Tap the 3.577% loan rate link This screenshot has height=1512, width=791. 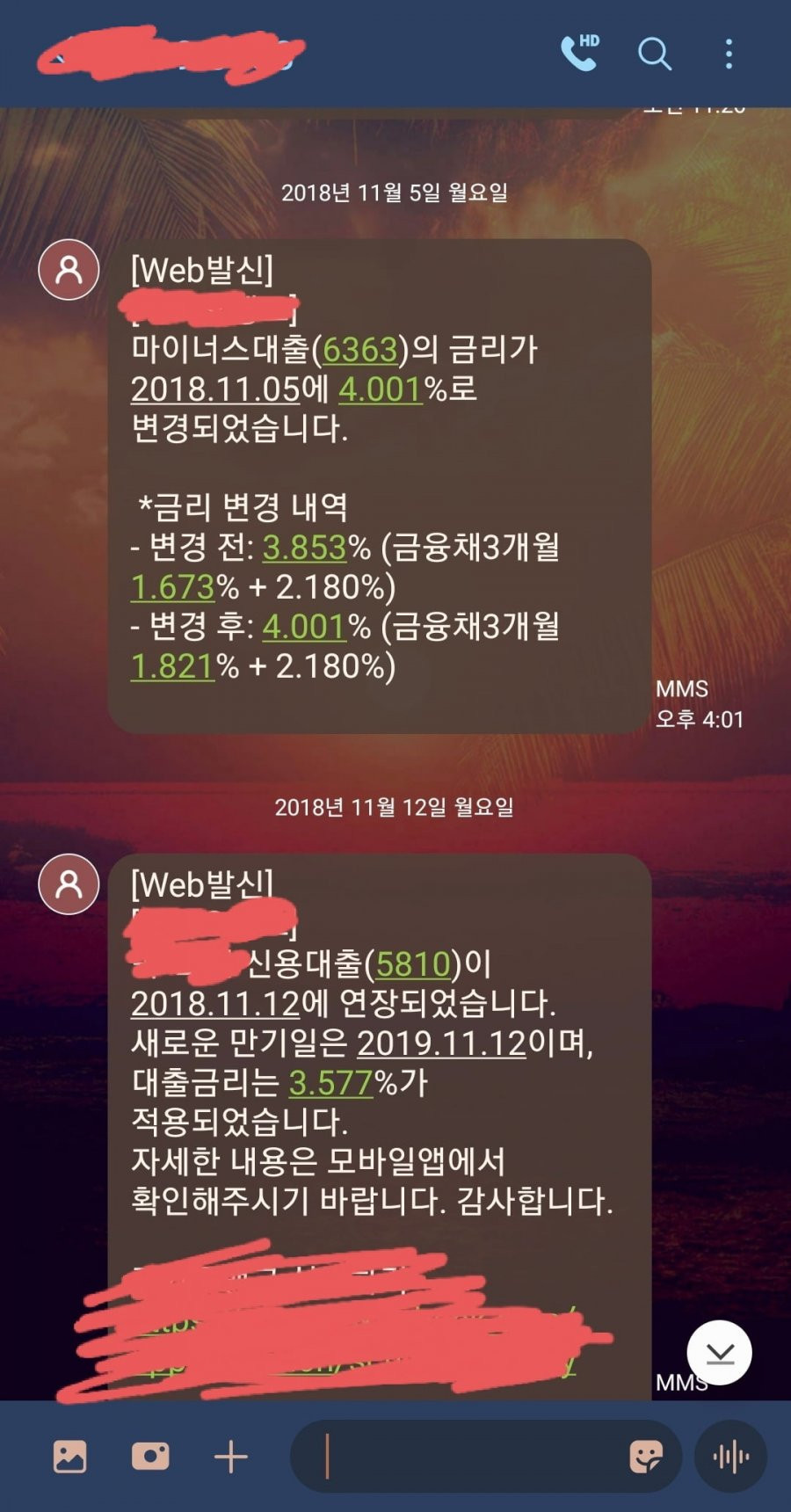pyautogui.click(x=331, y=1083)
